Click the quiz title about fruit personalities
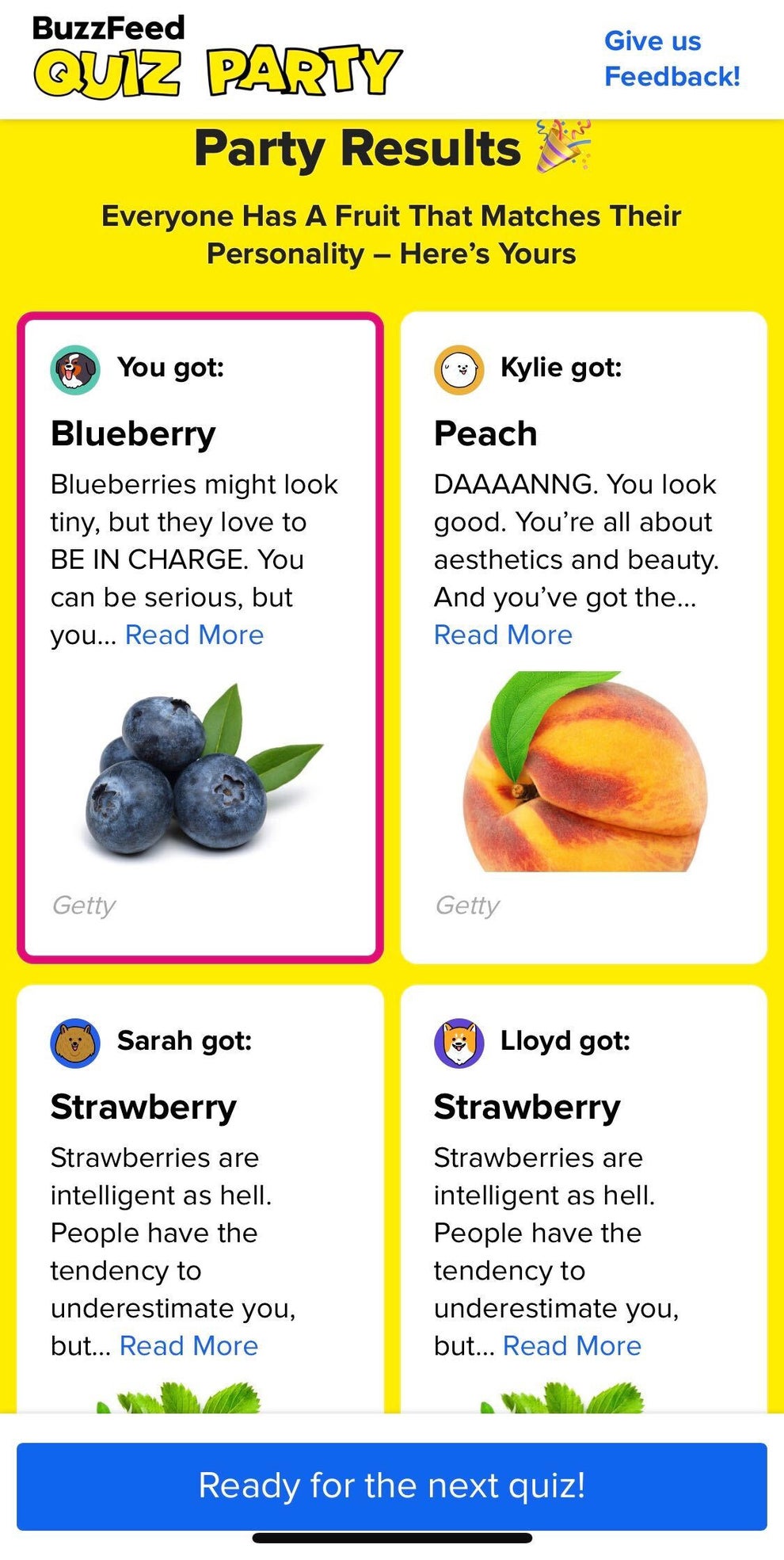784x1560 pixels. pyautogui.click(x=392, y=234)
